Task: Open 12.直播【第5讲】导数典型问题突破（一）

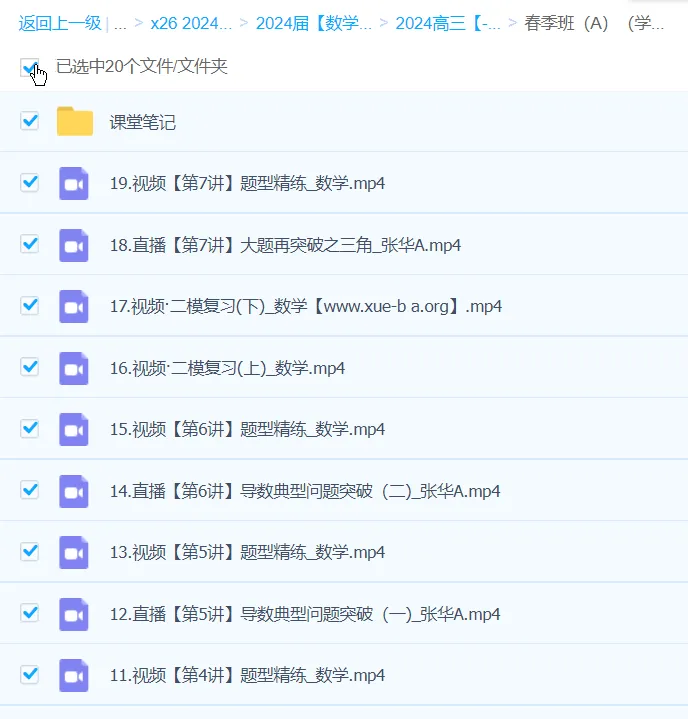Action: 305,614
